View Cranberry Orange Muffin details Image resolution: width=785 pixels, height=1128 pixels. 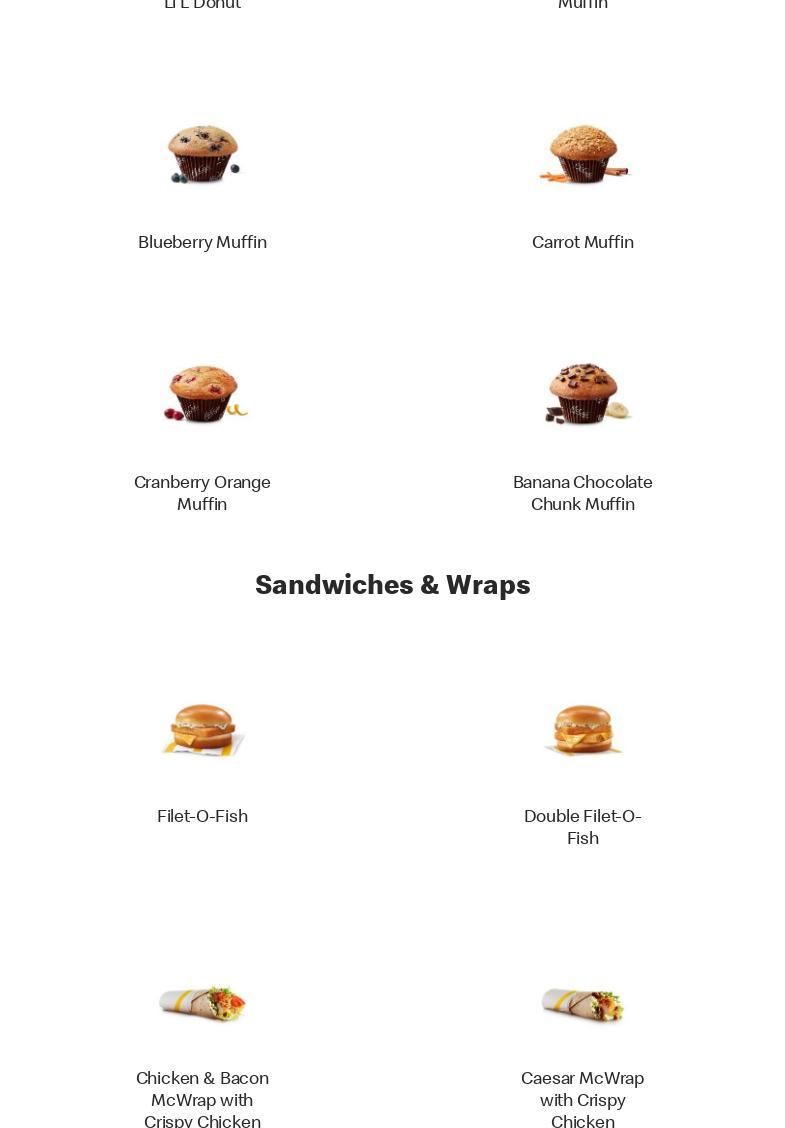pyautogui.click(x=202, y=395)
